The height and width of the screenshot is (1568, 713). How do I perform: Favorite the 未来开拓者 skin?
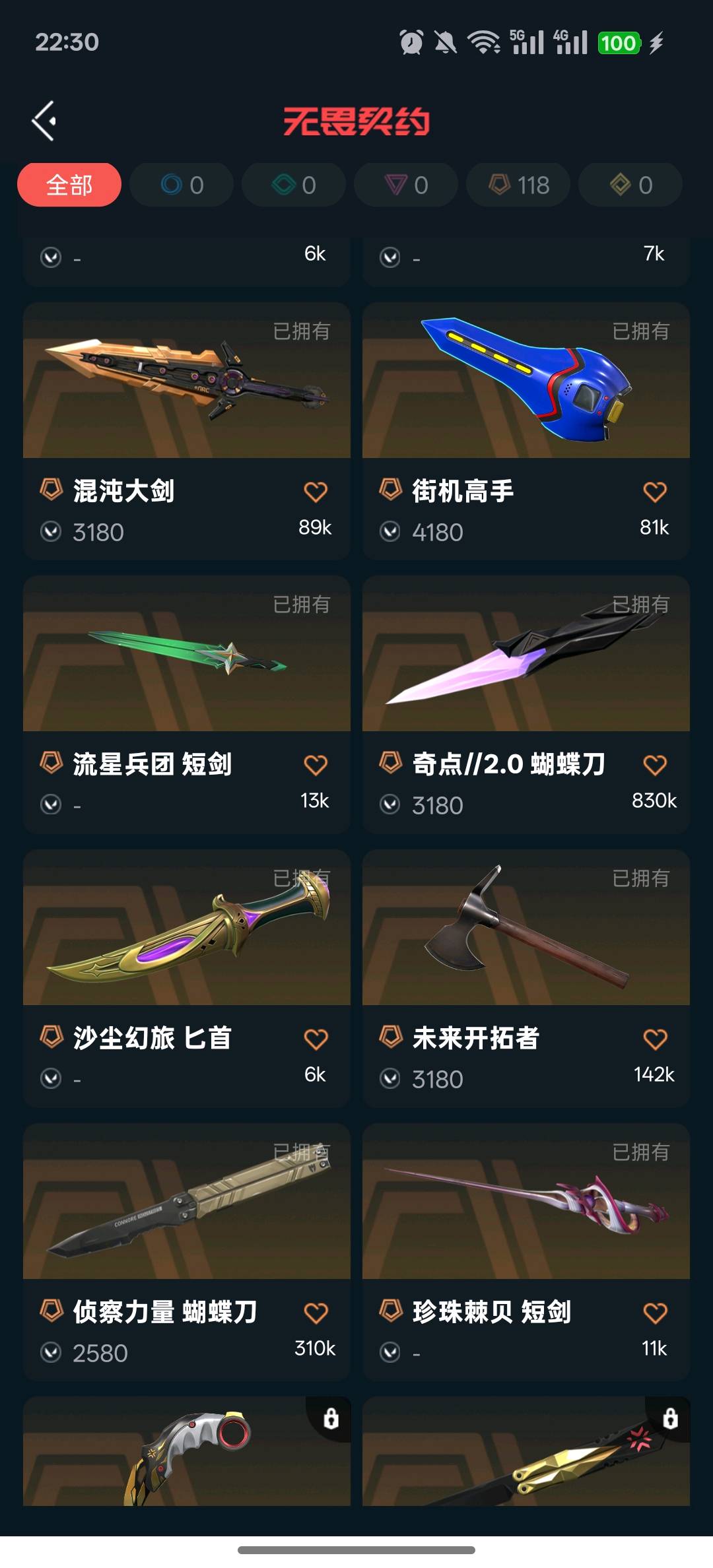coord(655,1039)
